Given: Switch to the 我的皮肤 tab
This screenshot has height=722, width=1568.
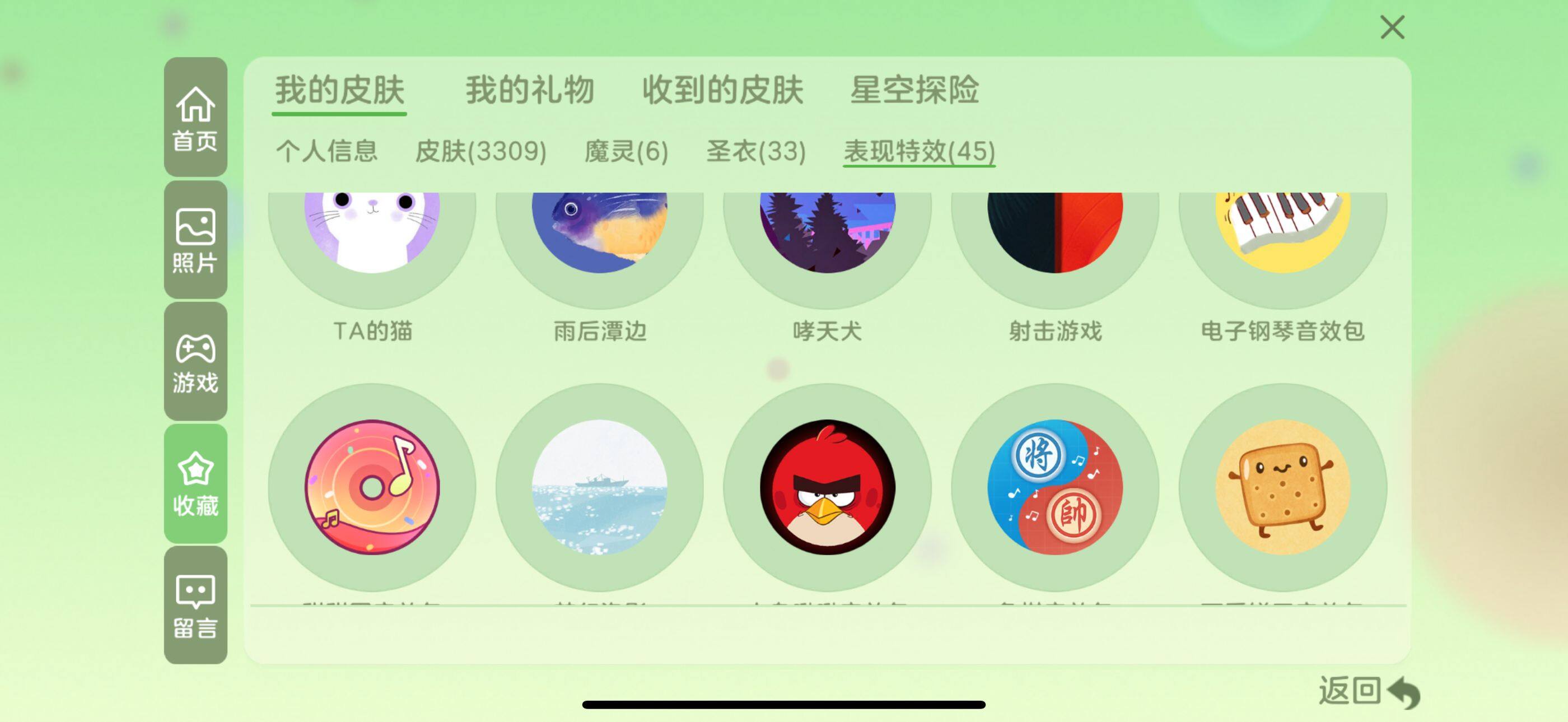Looking at the screenshot, I should pyautogui.click(x=340, y=91).
